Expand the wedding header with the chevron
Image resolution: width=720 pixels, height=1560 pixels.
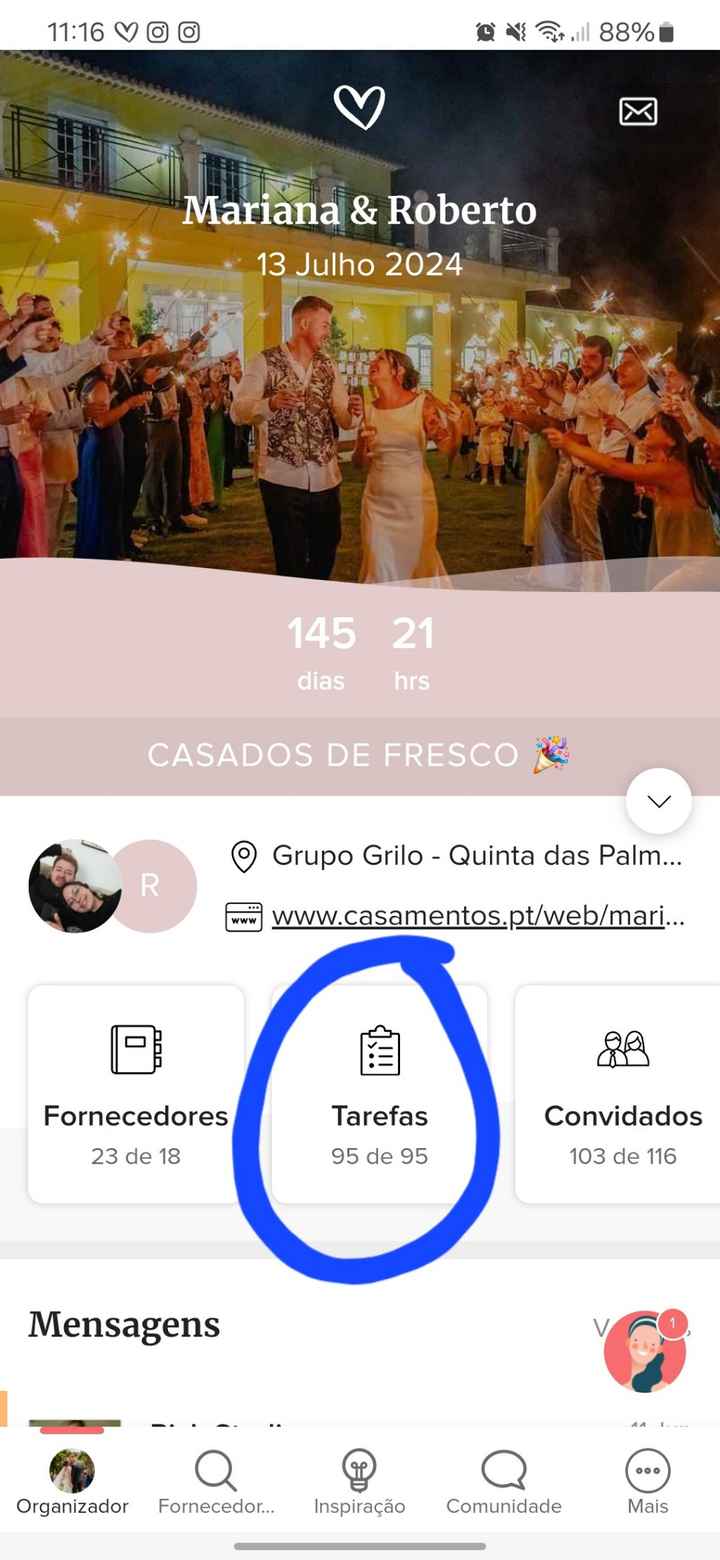[x=659, y=801]
